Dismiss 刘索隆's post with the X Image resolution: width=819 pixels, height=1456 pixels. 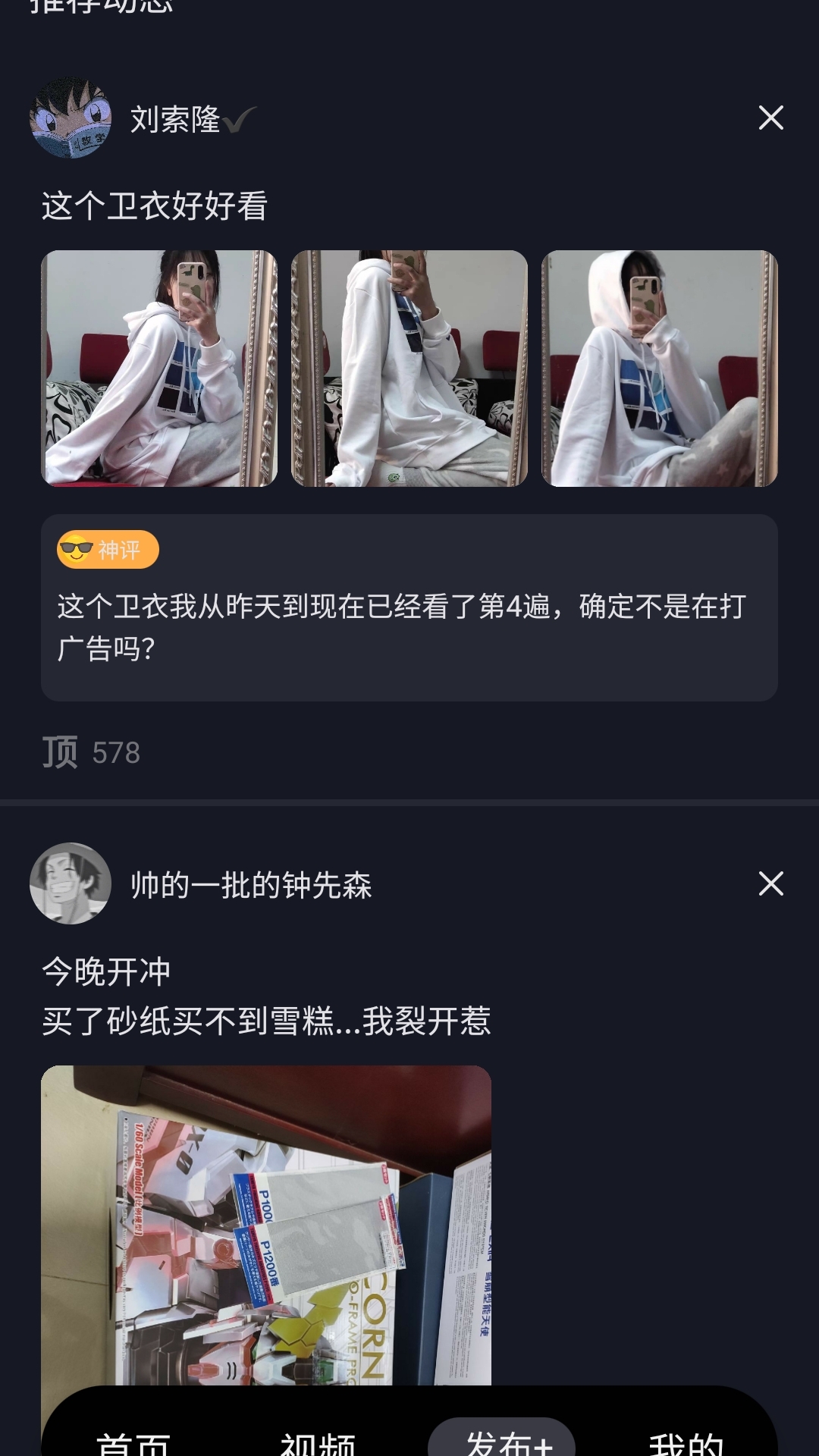click(x=770, y=118)
